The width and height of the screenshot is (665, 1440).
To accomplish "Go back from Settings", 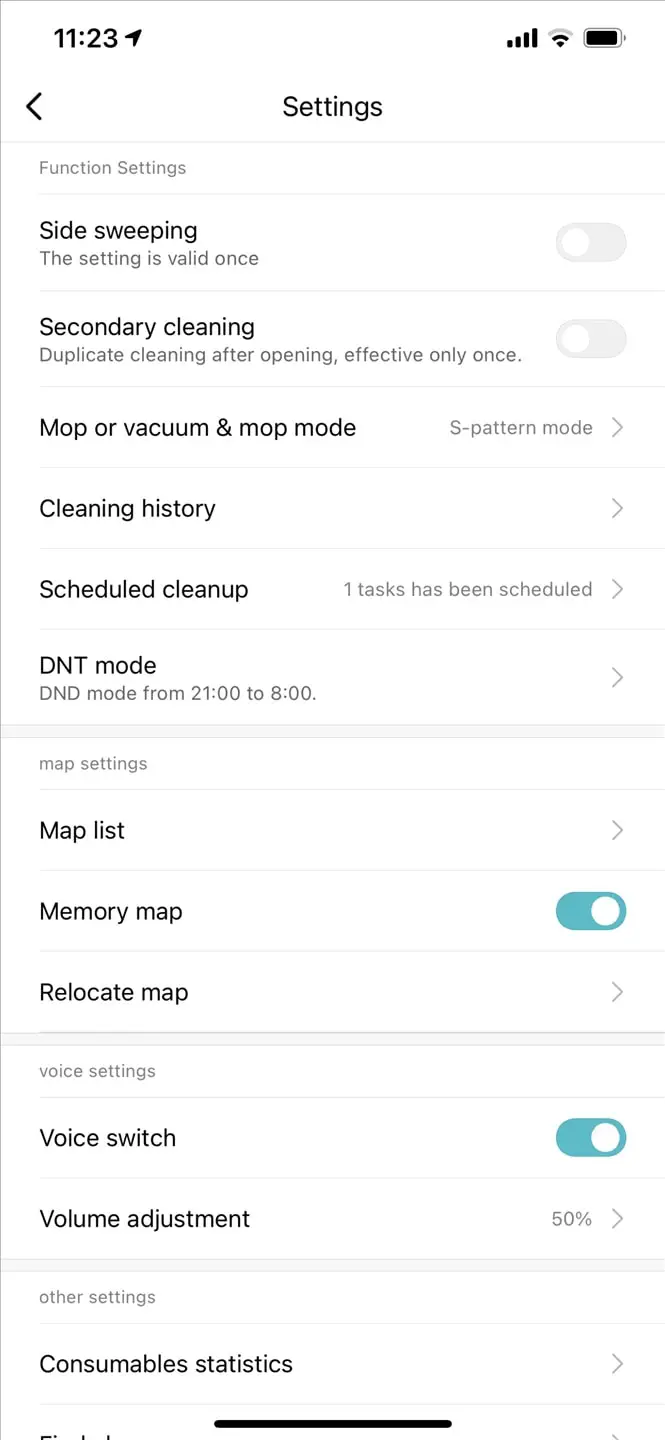I will (x=34, y=106).
